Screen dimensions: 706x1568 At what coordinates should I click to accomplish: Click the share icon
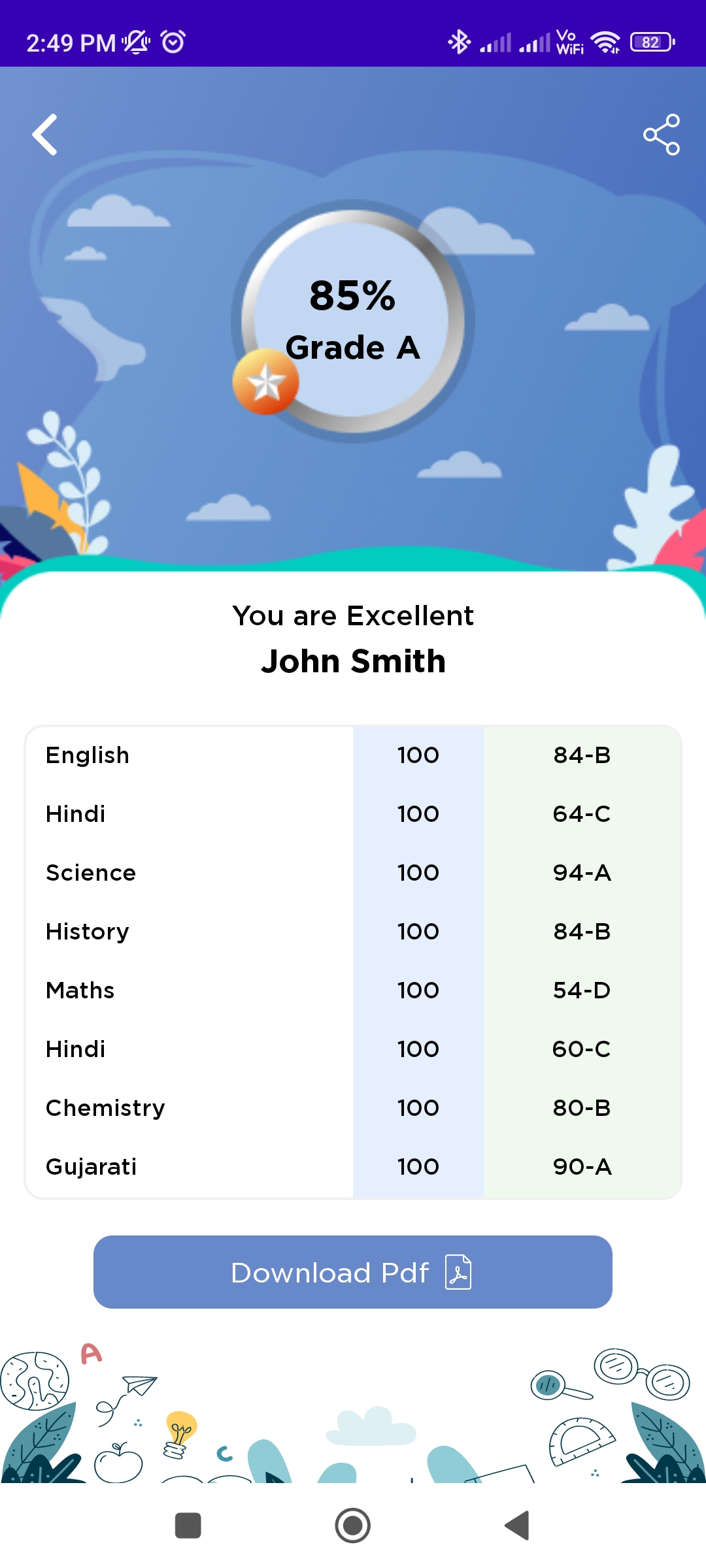pyautogui.click(x=660, y=135)
